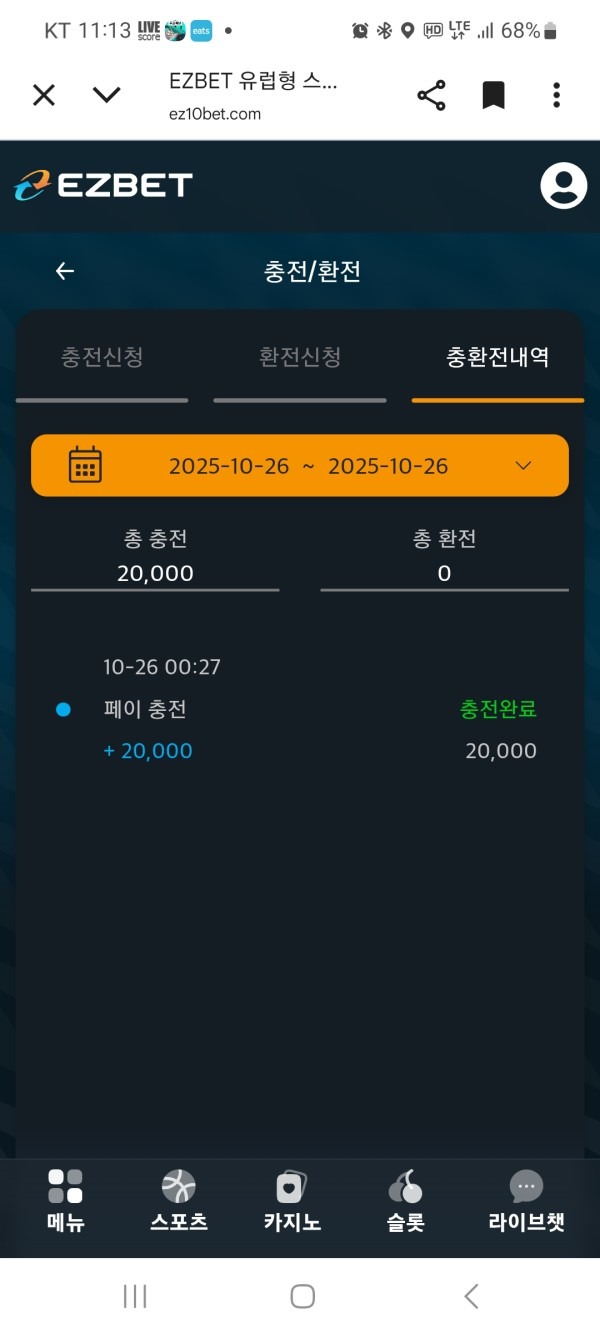Image resolution: width=600 pixels, height=1333 pixels.
Task: Tap the EZBET logo to go home
Action: coord(103,185)
